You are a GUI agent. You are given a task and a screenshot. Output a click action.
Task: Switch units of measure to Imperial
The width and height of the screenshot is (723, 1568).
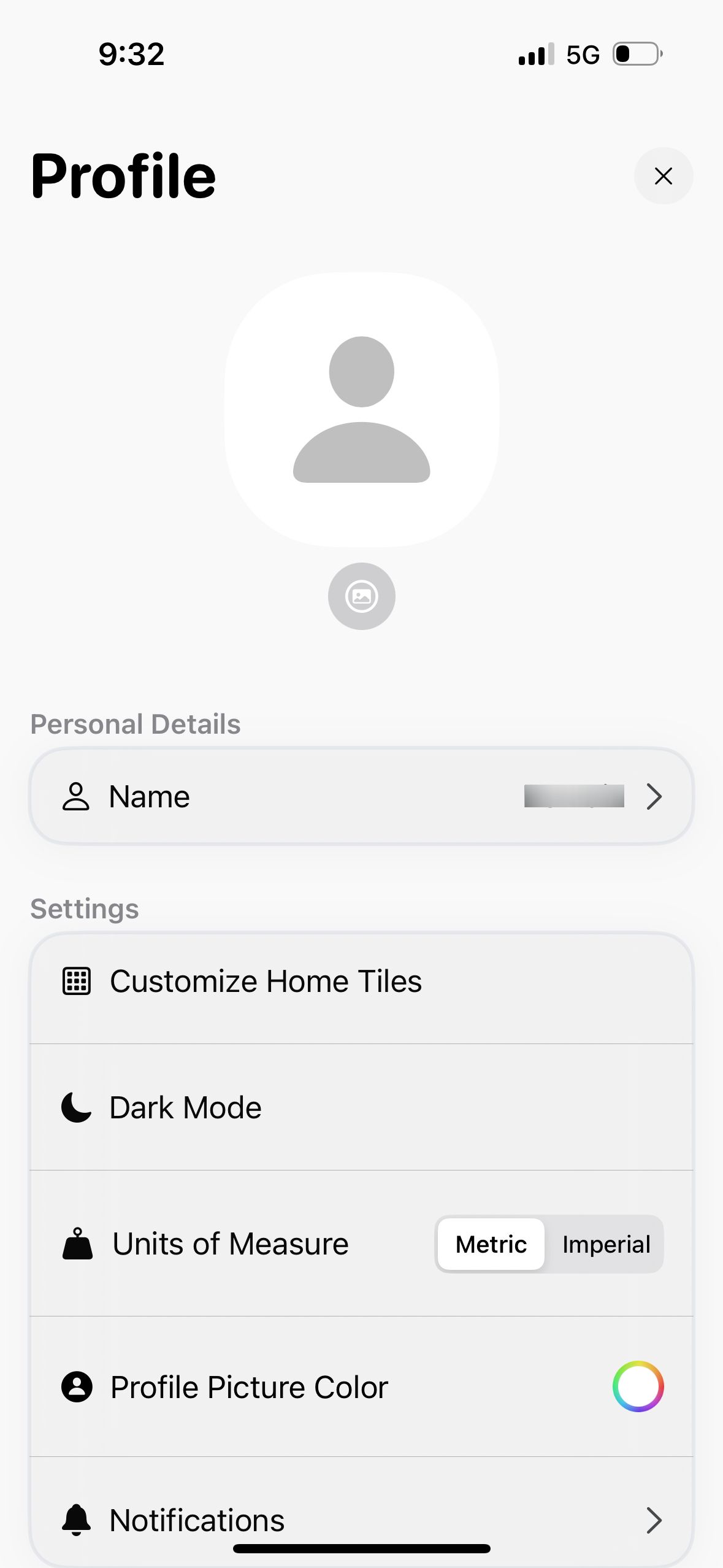click(606, 1244)
